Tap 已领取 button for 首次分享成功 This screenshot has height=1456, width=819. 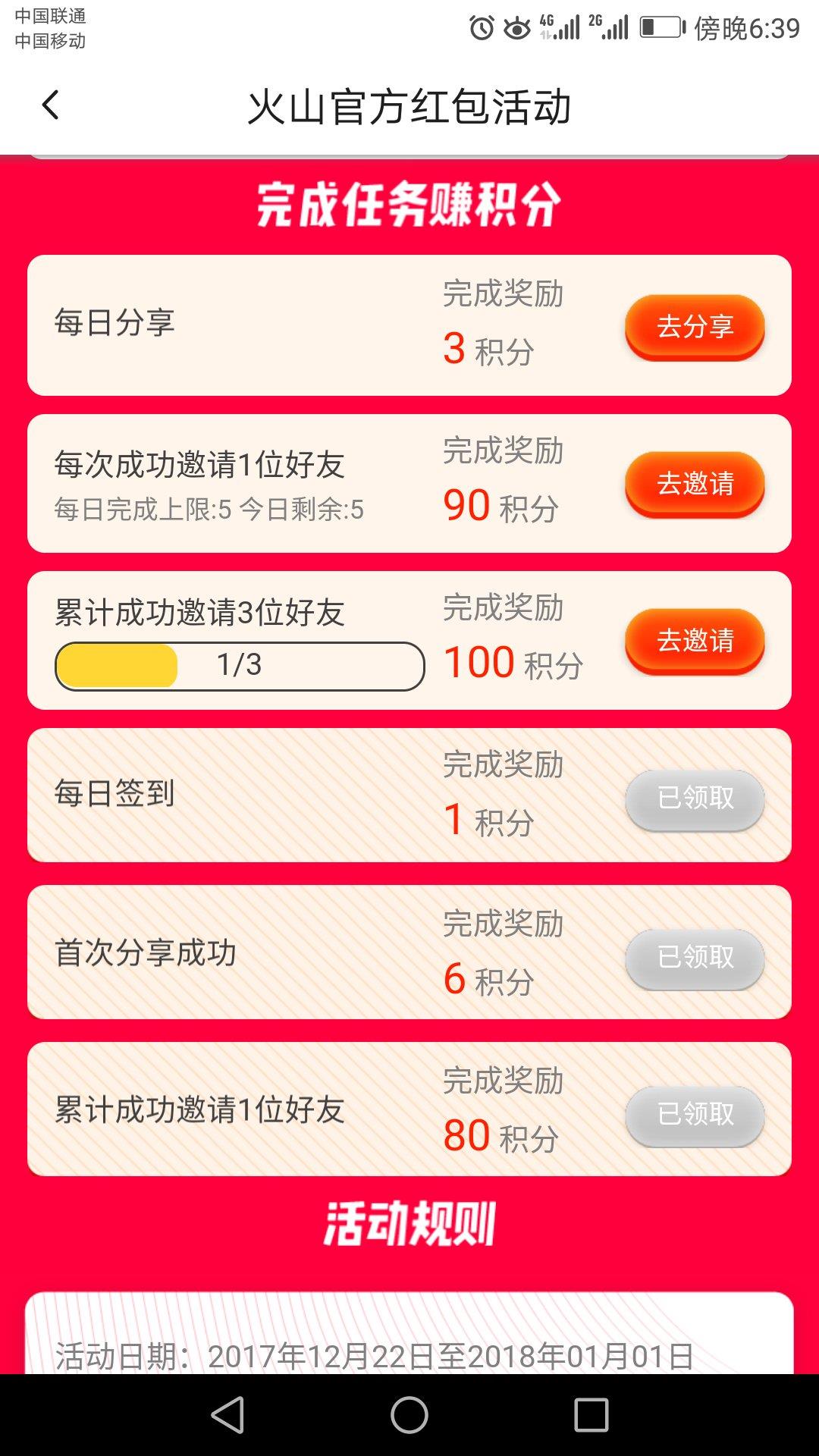point(695,959)
